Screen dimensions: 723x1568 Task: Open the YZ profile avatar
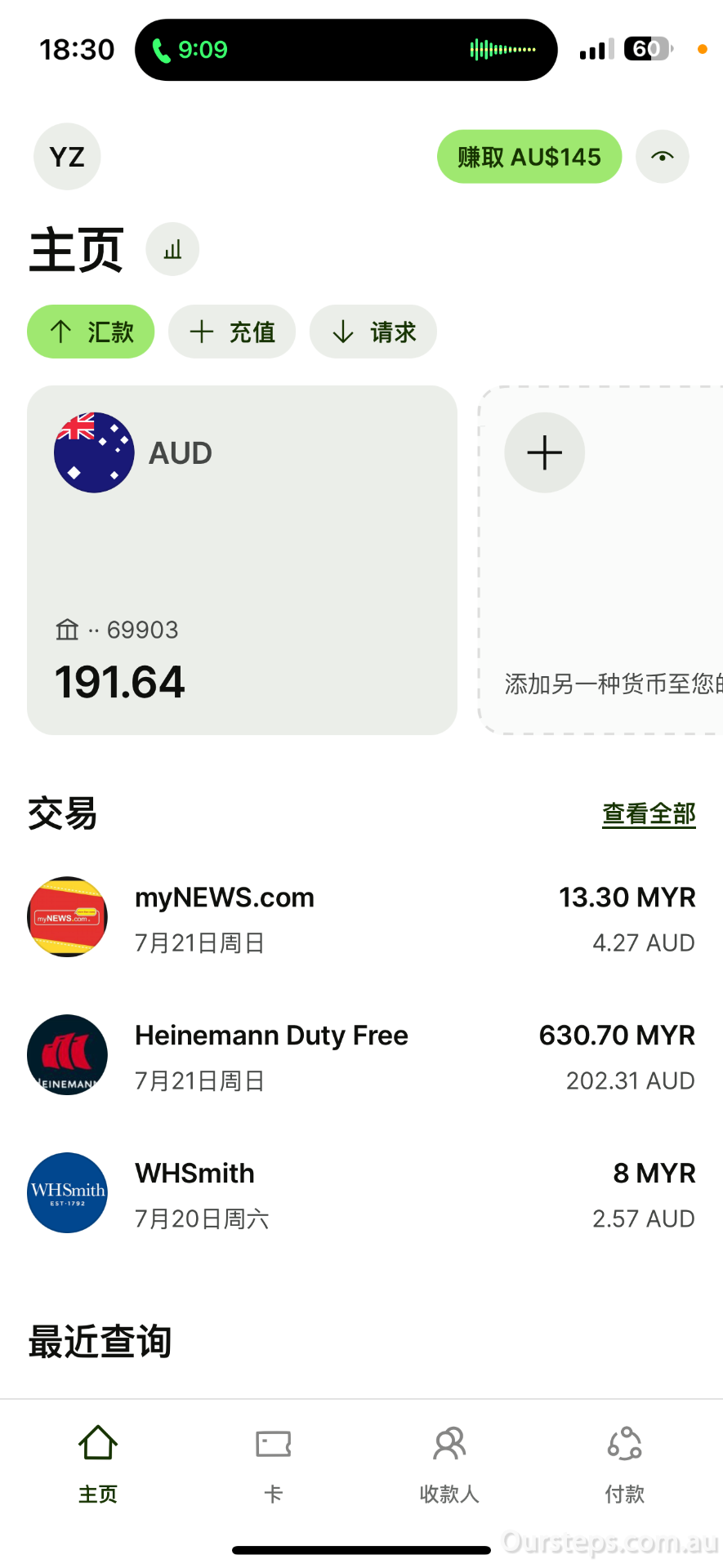[67, 157]
